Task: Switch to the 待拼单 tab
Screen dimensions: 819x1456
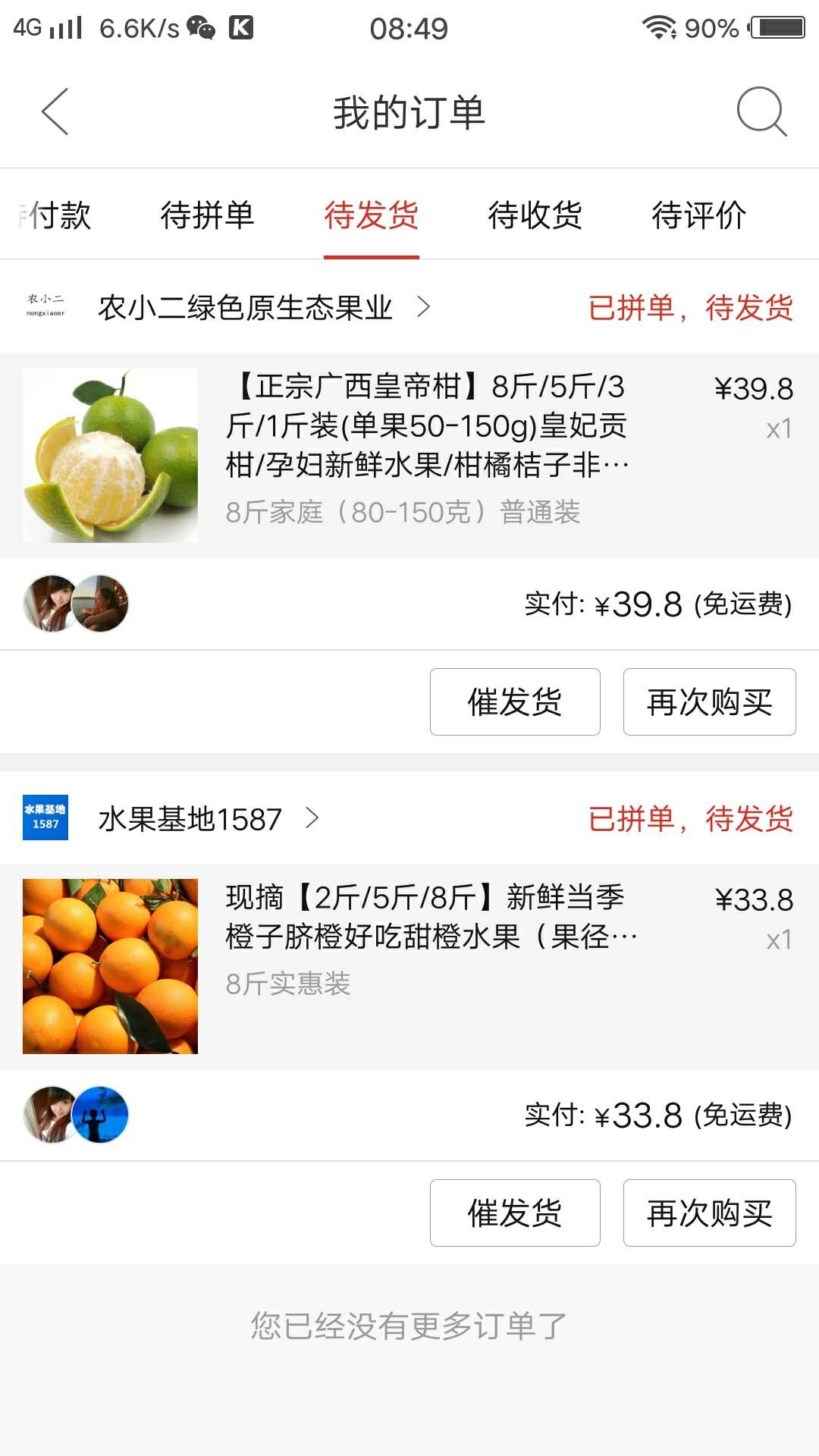Action: (x=207, y=215)
